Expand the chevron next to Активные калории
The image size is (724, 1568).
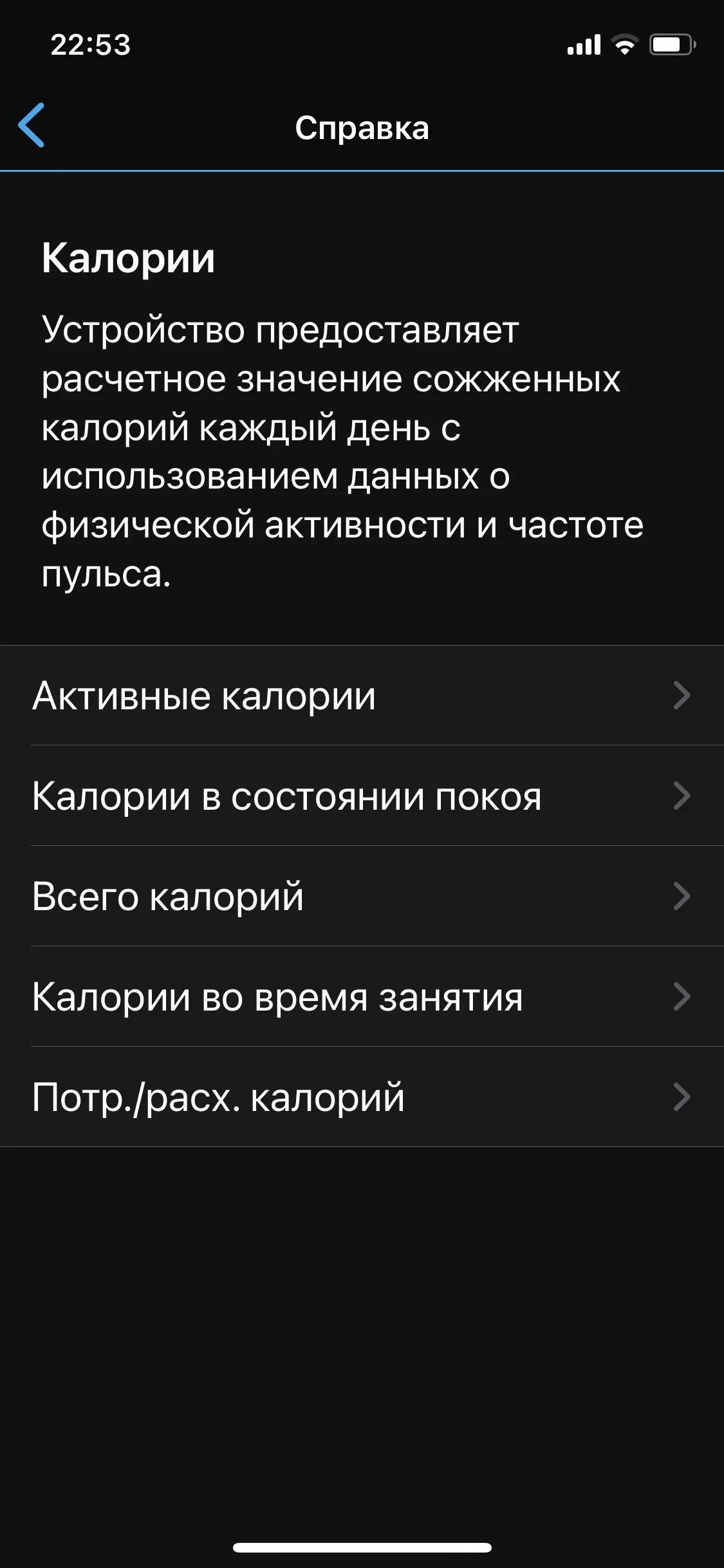pyautogui.click(x=680, y=694)
